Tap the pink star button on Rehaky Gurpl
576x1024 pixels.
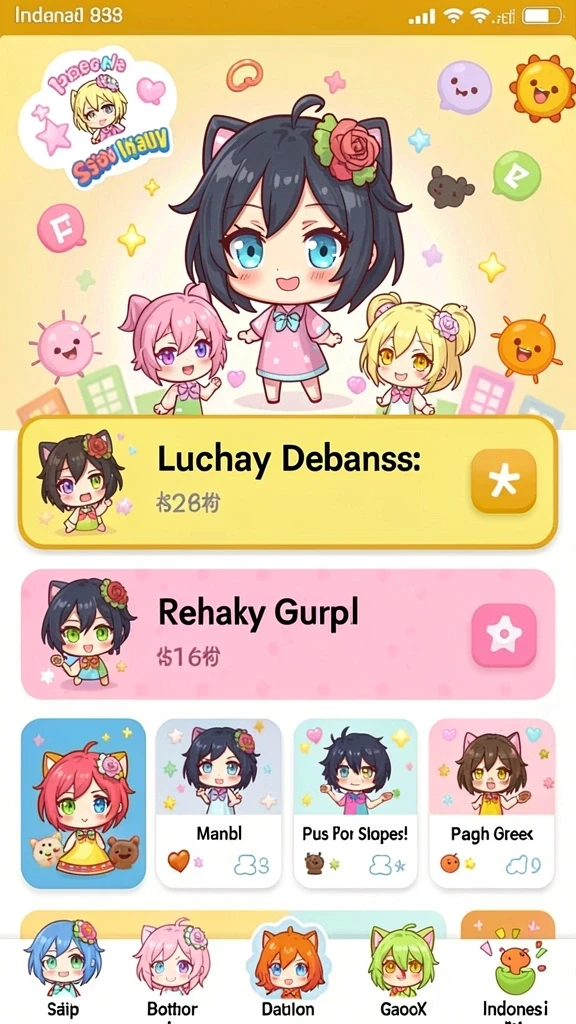pyautogui.click(x=504, y=635)
